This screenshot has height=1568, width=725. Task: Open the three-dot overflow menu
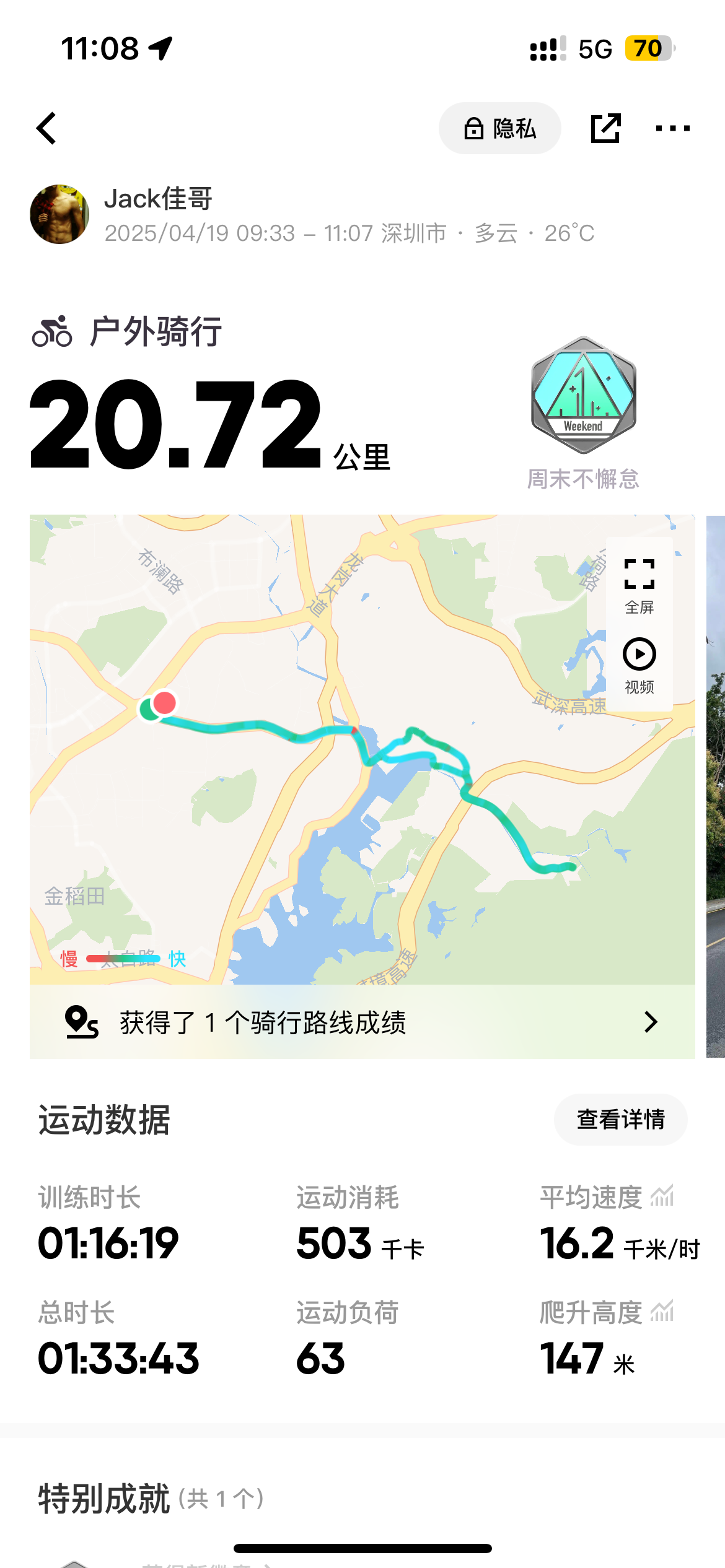[x=672, y=128]
